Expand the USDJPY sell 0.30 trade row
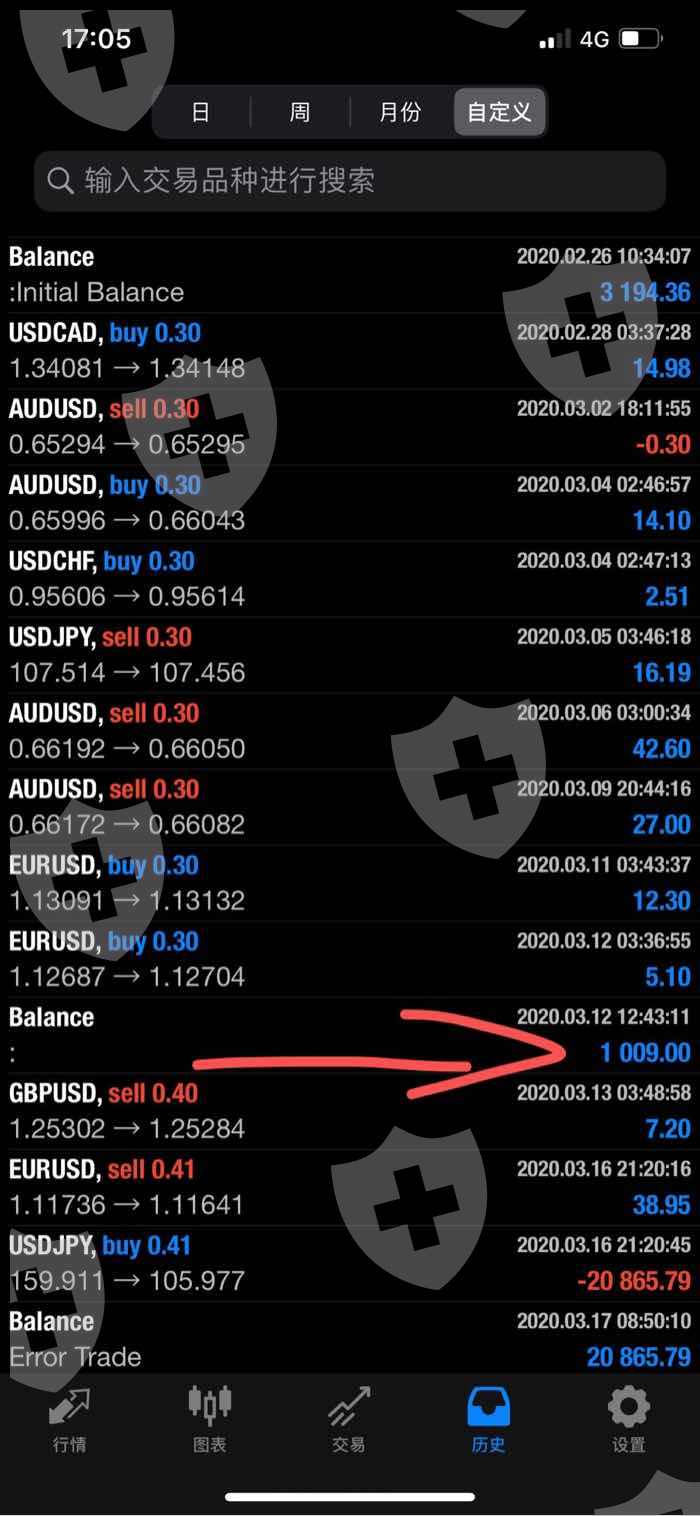700x1516 pixels. [x=350, y=655]
